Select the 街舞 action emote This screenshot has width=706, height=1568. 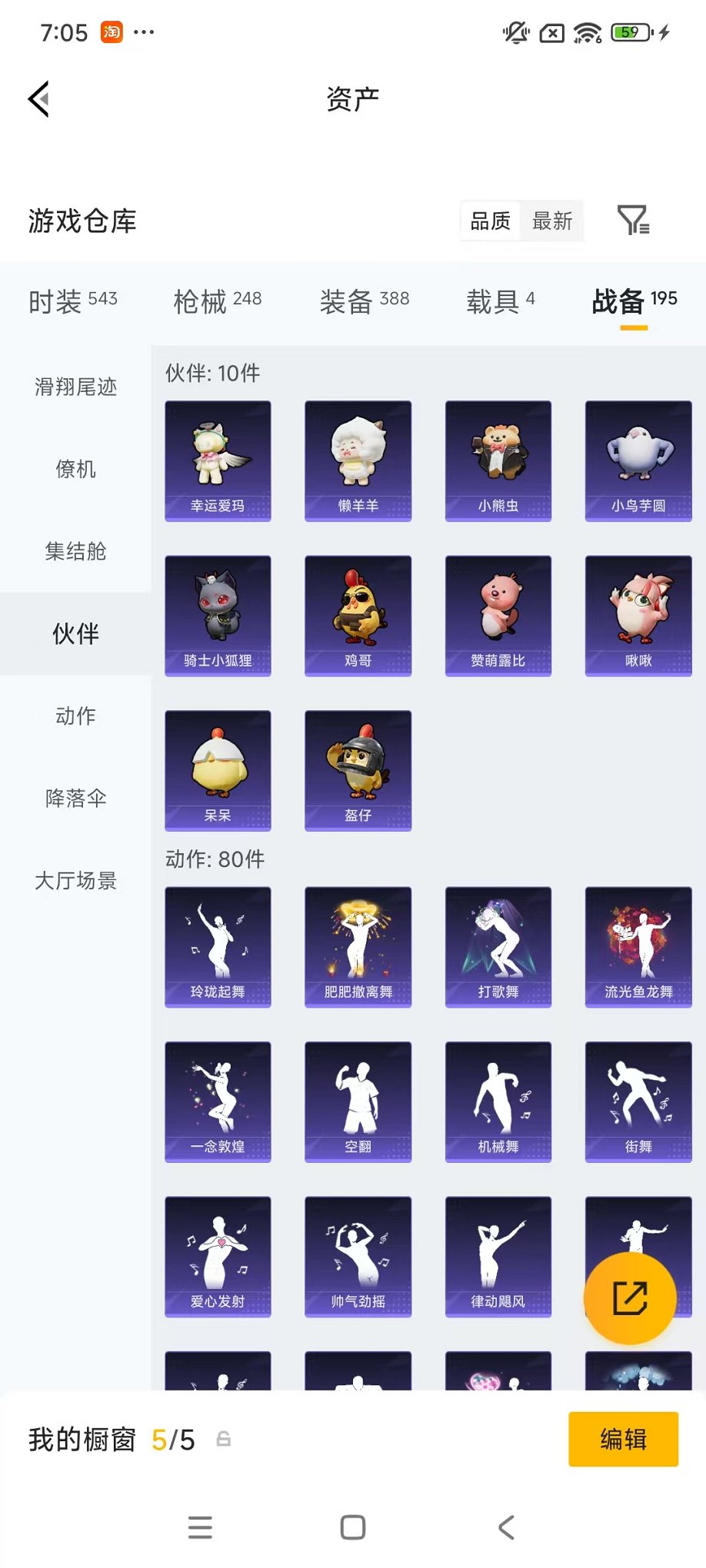click(x=638, y=1102)
